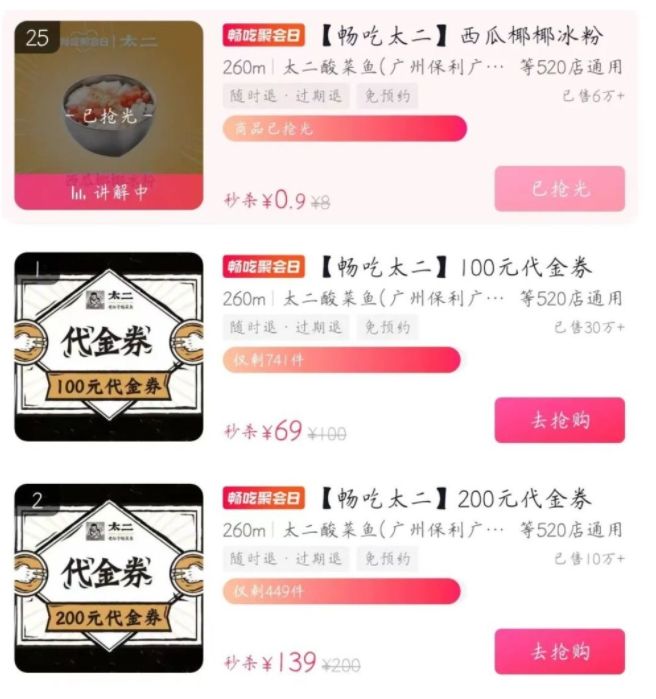656x699 pixels.
Task: Open the 100元代金券 product image
Action: (108, 346)
